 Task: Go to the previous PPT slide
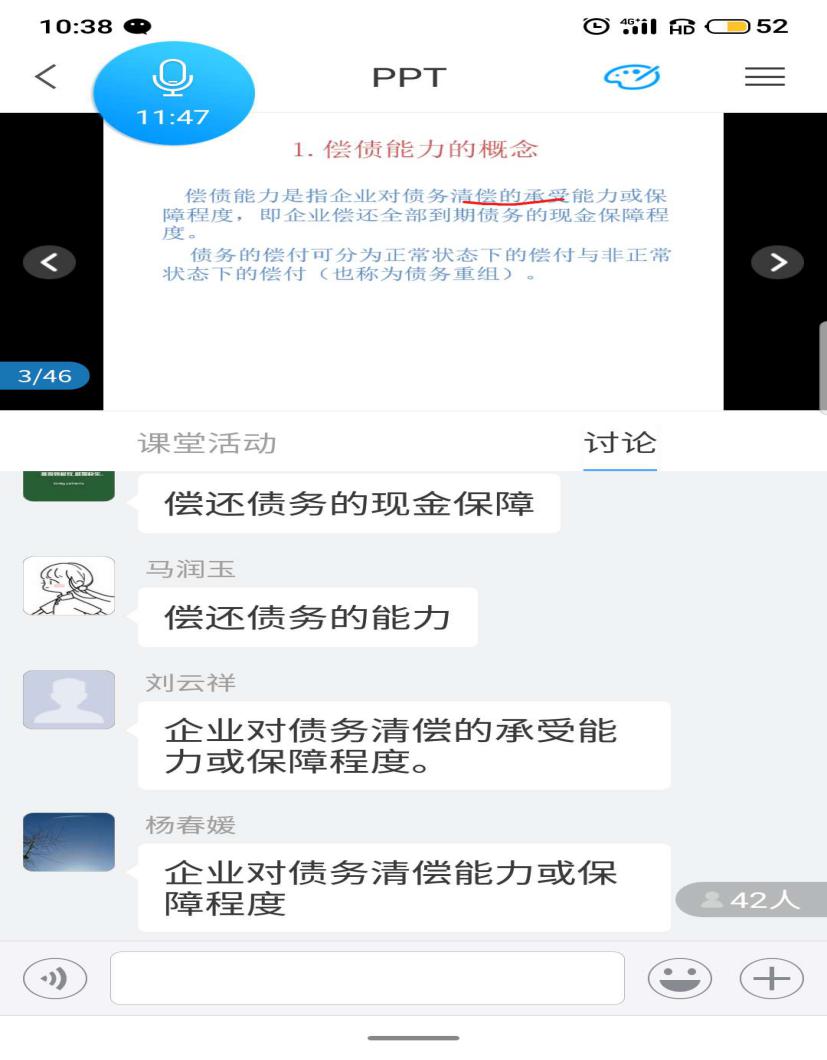(x=49, y=262)
